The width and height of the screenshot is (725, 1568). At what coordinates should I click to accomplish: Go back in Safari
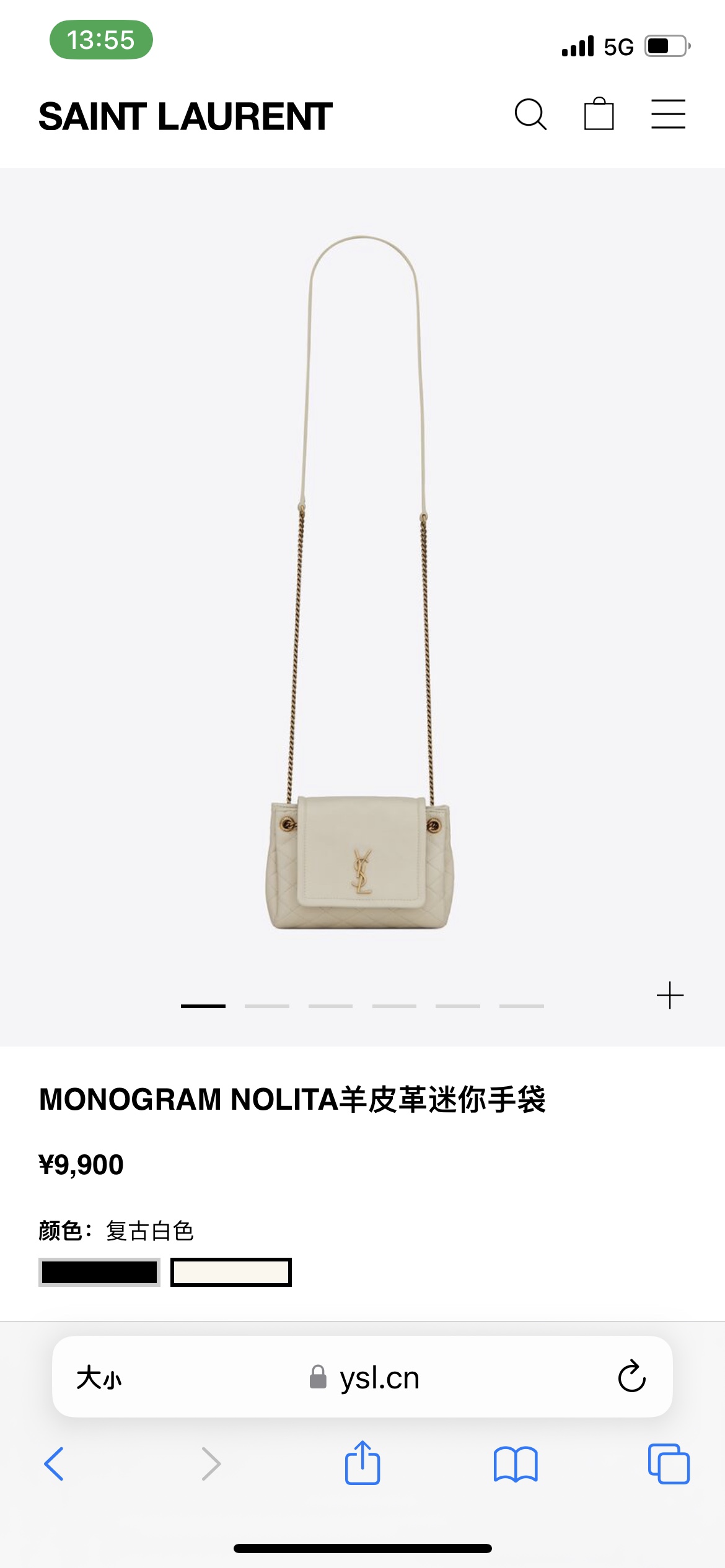(55, 1464)
